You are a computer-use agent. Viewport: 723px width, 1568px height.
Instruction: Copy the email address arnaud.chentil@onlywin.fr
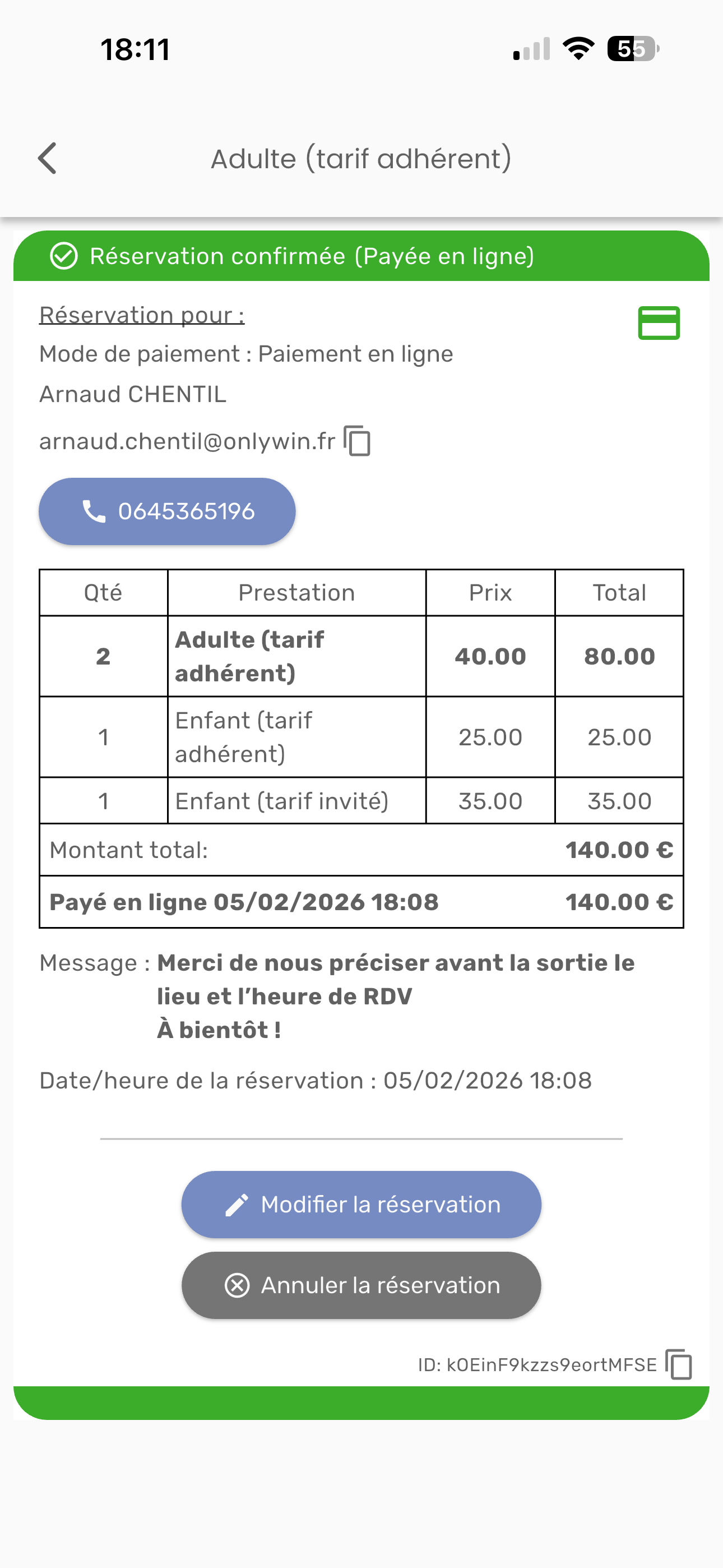coord(357,441)
